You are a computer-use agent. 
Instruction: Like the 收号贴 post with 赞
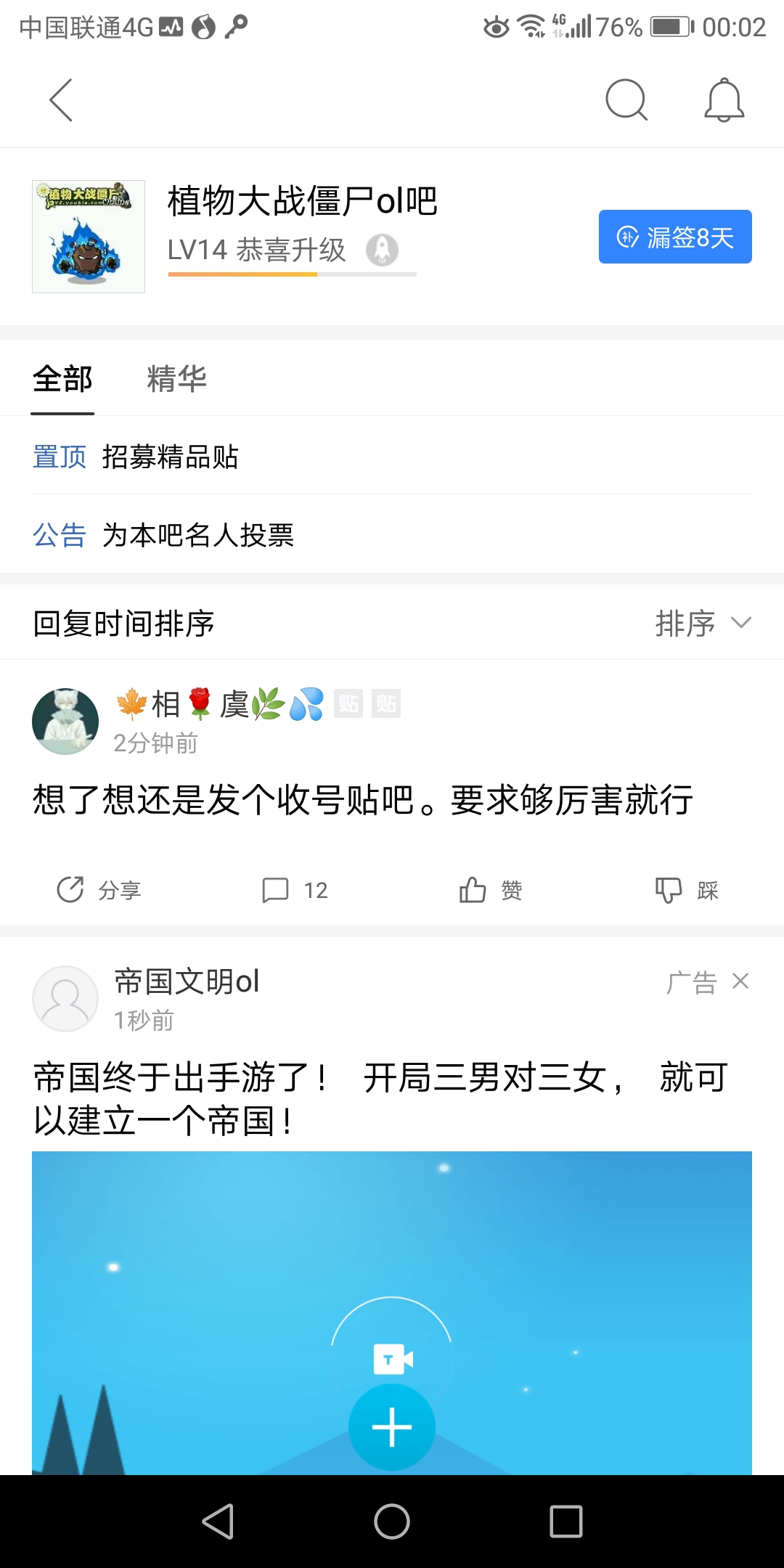491,890
